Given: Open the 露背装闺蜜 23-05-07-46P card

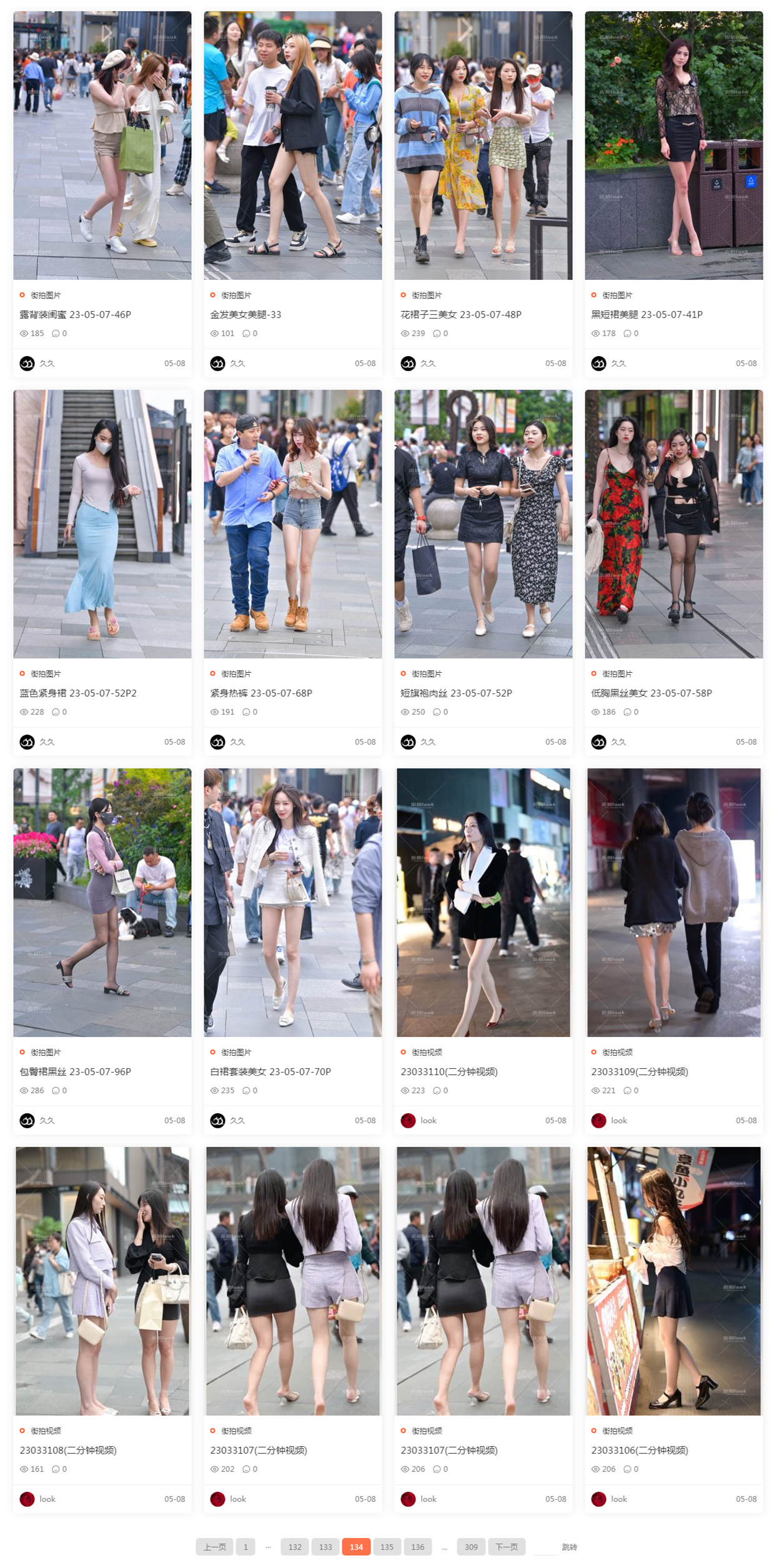Looking at the screenshot, I should 75,314.
